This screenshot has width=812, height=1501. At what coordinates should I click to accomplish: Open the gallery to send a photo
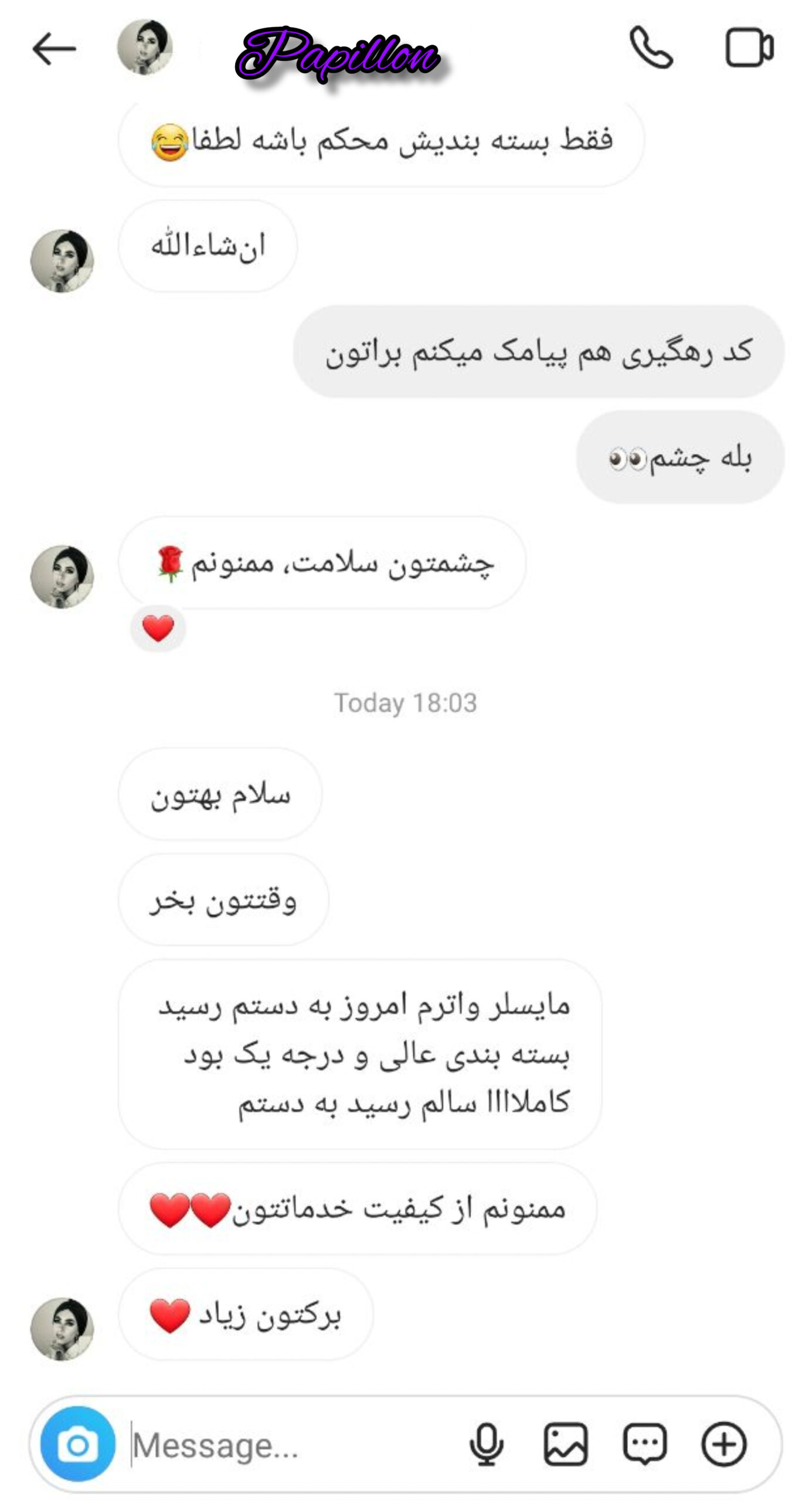(x=566, y=1444)
